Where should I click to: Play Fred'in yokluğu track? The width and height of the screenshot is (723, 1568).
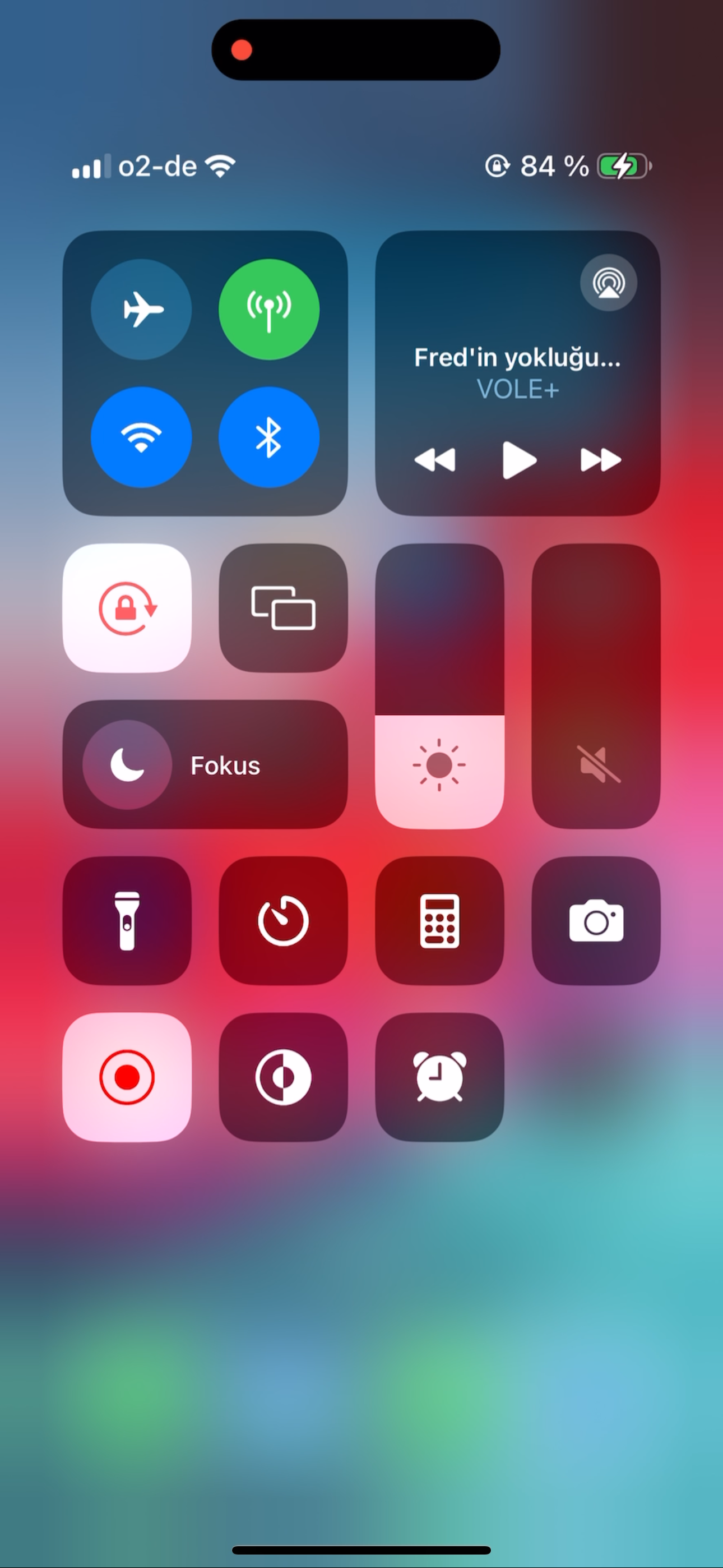click(519, 460)
